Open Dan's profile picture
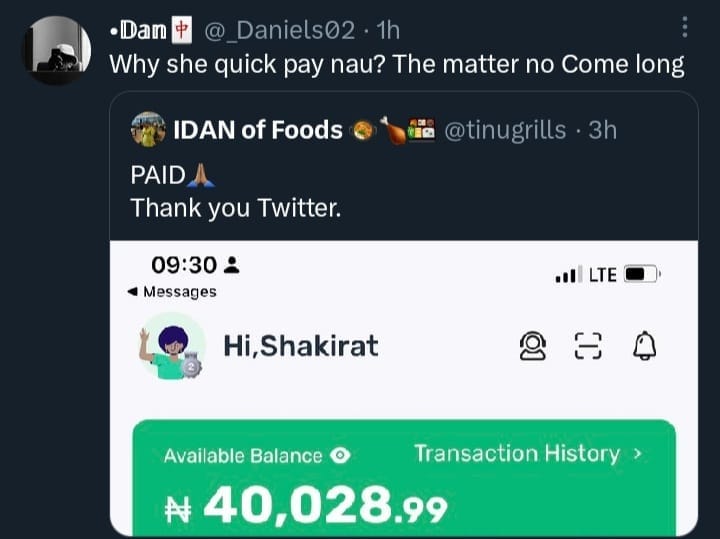The image size is (720, 539). (x=56, y=49)
